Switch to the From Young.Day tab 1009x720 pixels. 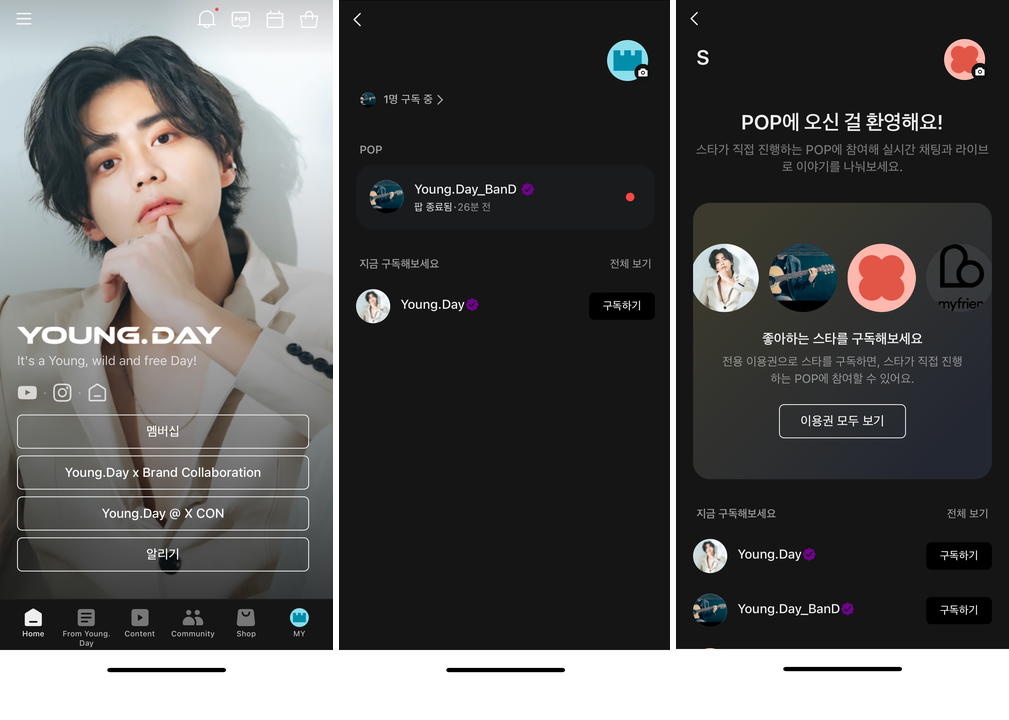86,624
